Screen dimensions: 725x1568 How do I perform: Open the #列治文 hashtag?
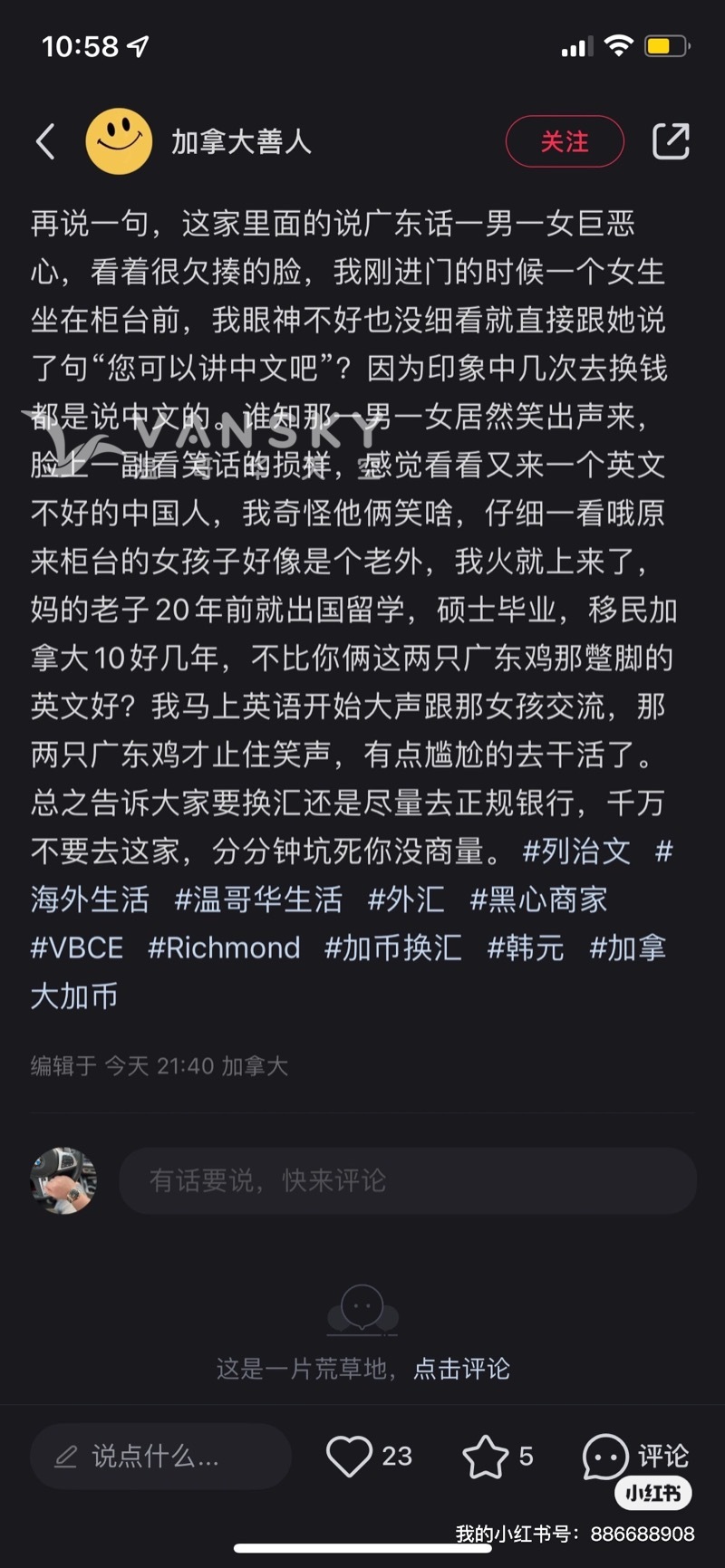point(576,851)
